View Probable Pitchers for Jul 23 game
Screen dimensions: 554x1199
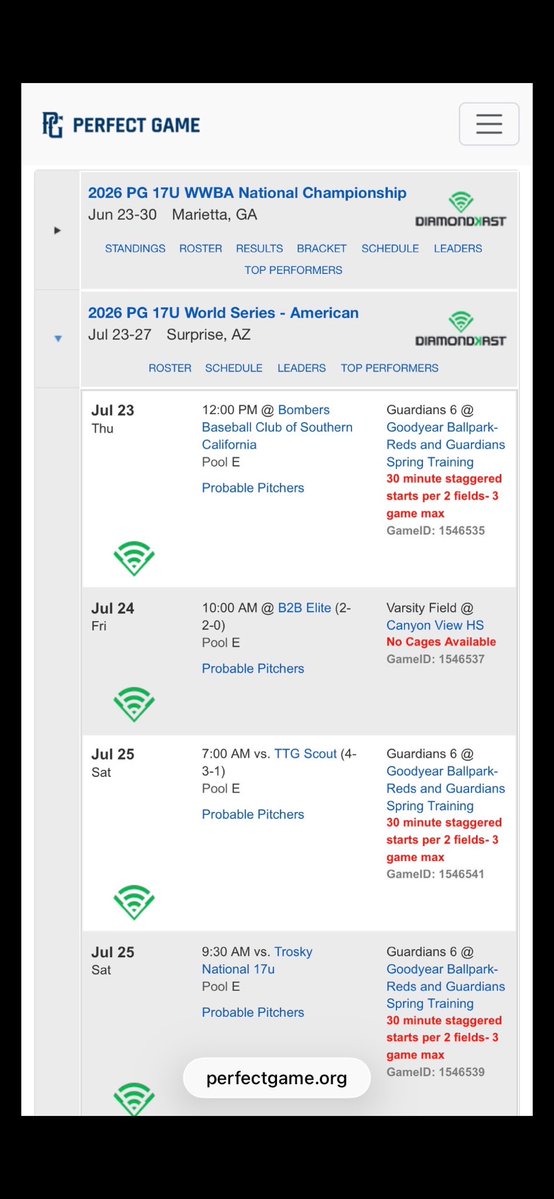(253, 488)
